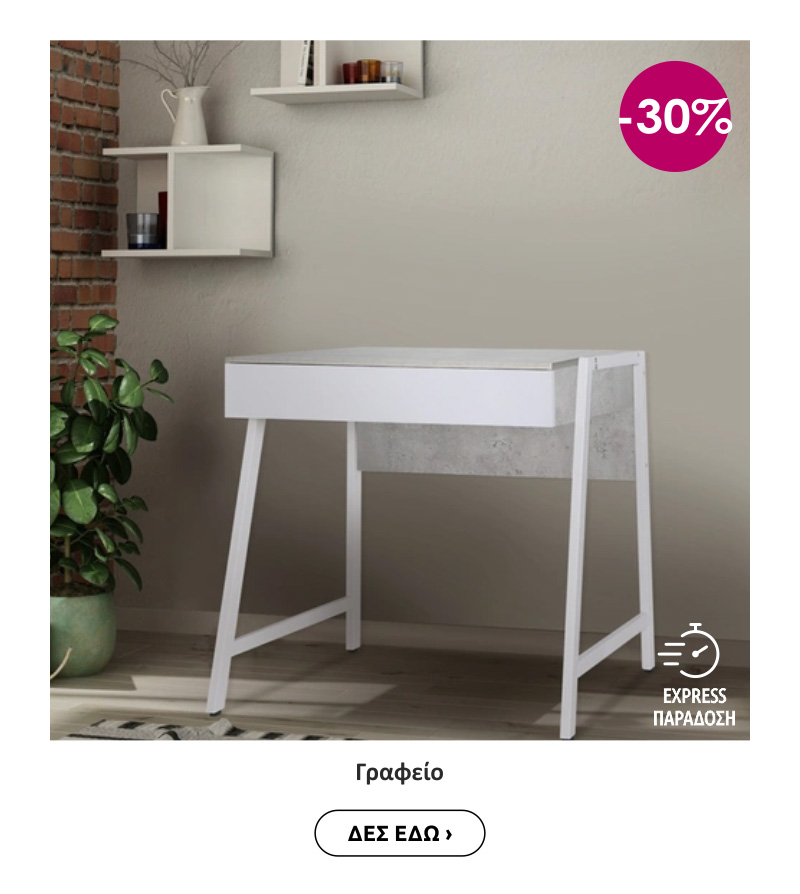Tap the ΔΕΣ ΕΔΩ button
This screenshot has height=894, width=800.
pyautogui.click(x=399, y=833)
